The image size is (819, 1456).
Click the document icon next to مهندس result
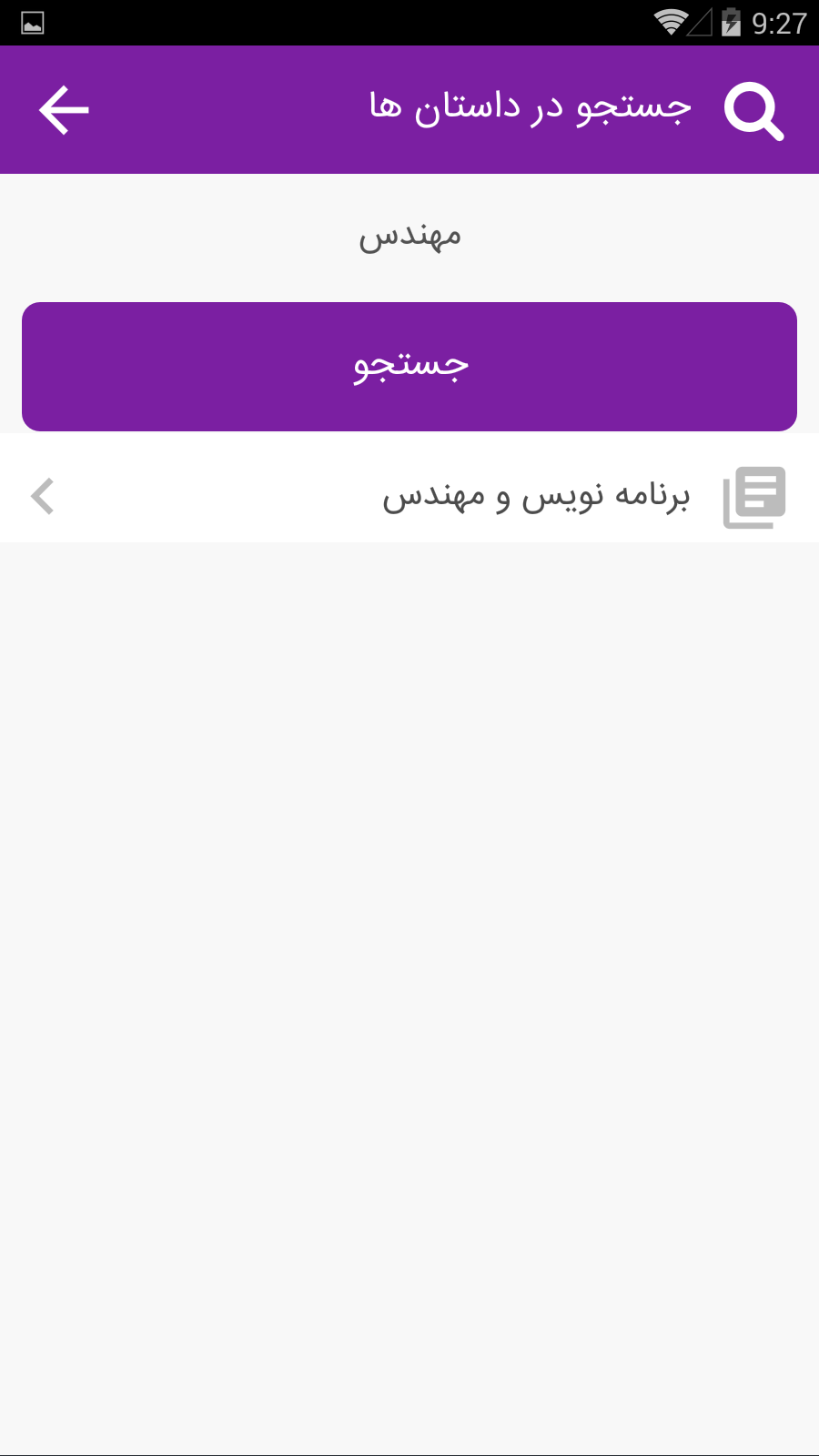coord(753,496)
